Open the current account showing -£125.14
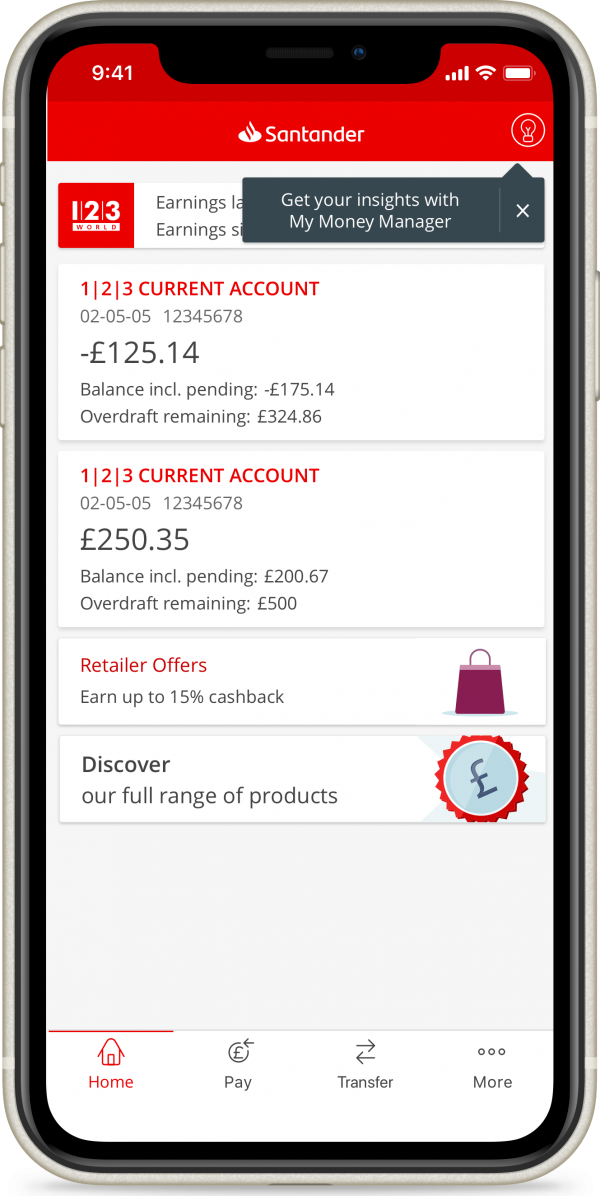 coord(301,352)
